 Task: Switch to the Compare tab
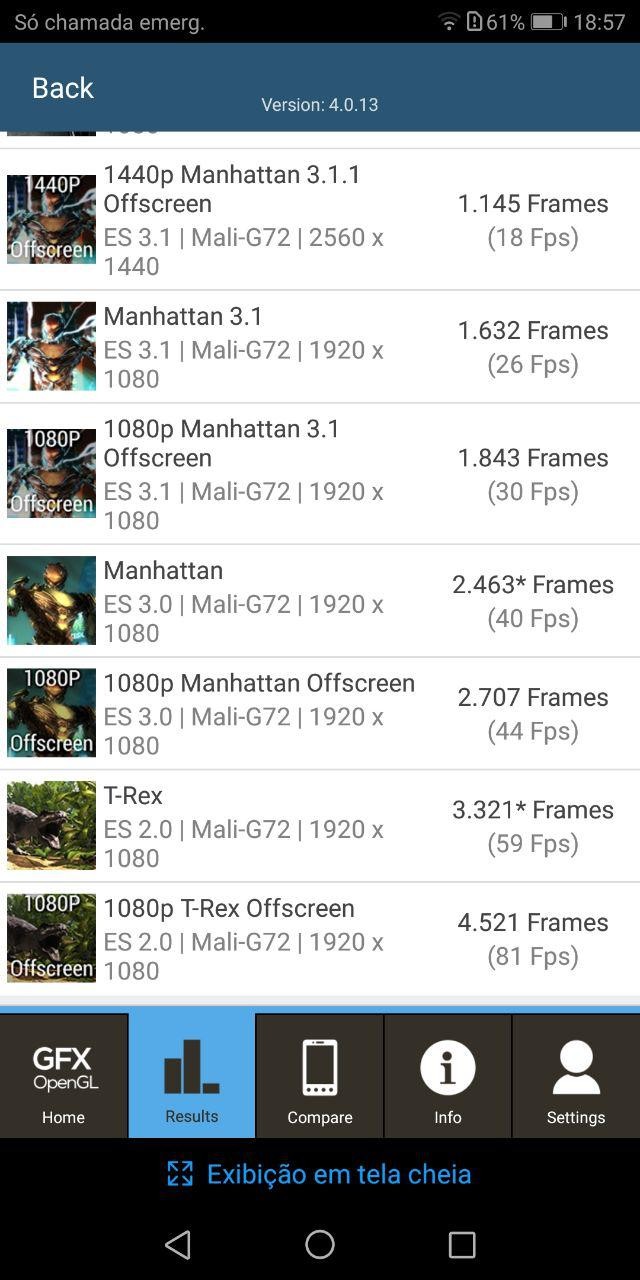click(320, 1076)
